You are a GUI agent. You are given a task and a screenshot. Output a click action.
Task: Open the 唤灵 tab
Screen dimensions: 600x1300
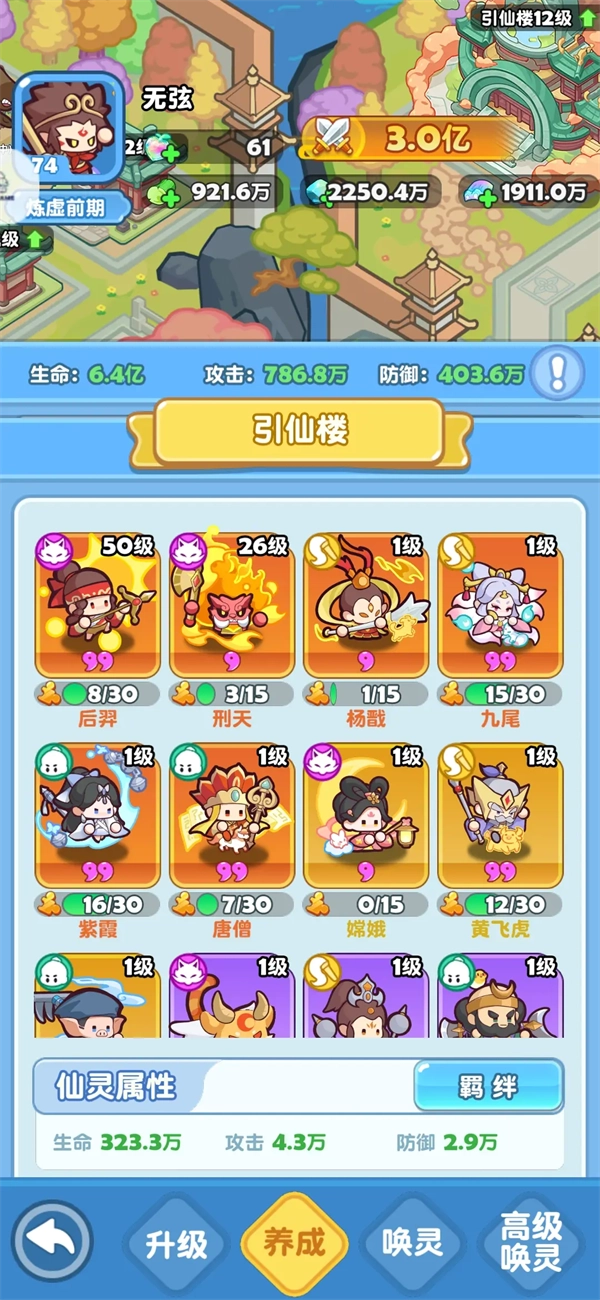[412, 1243]
